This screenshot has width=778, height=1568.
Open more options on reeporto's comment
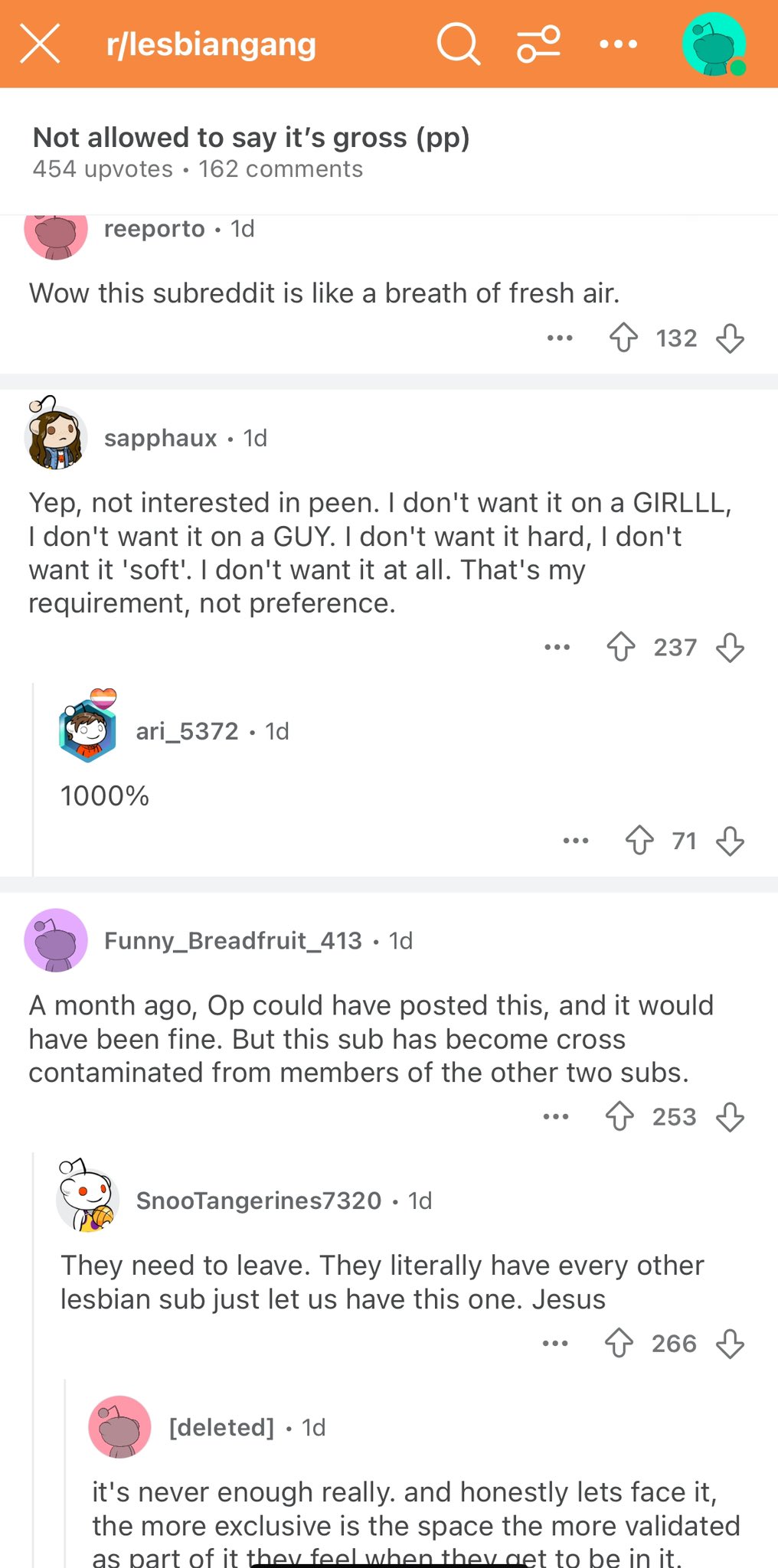click(560, 338)
